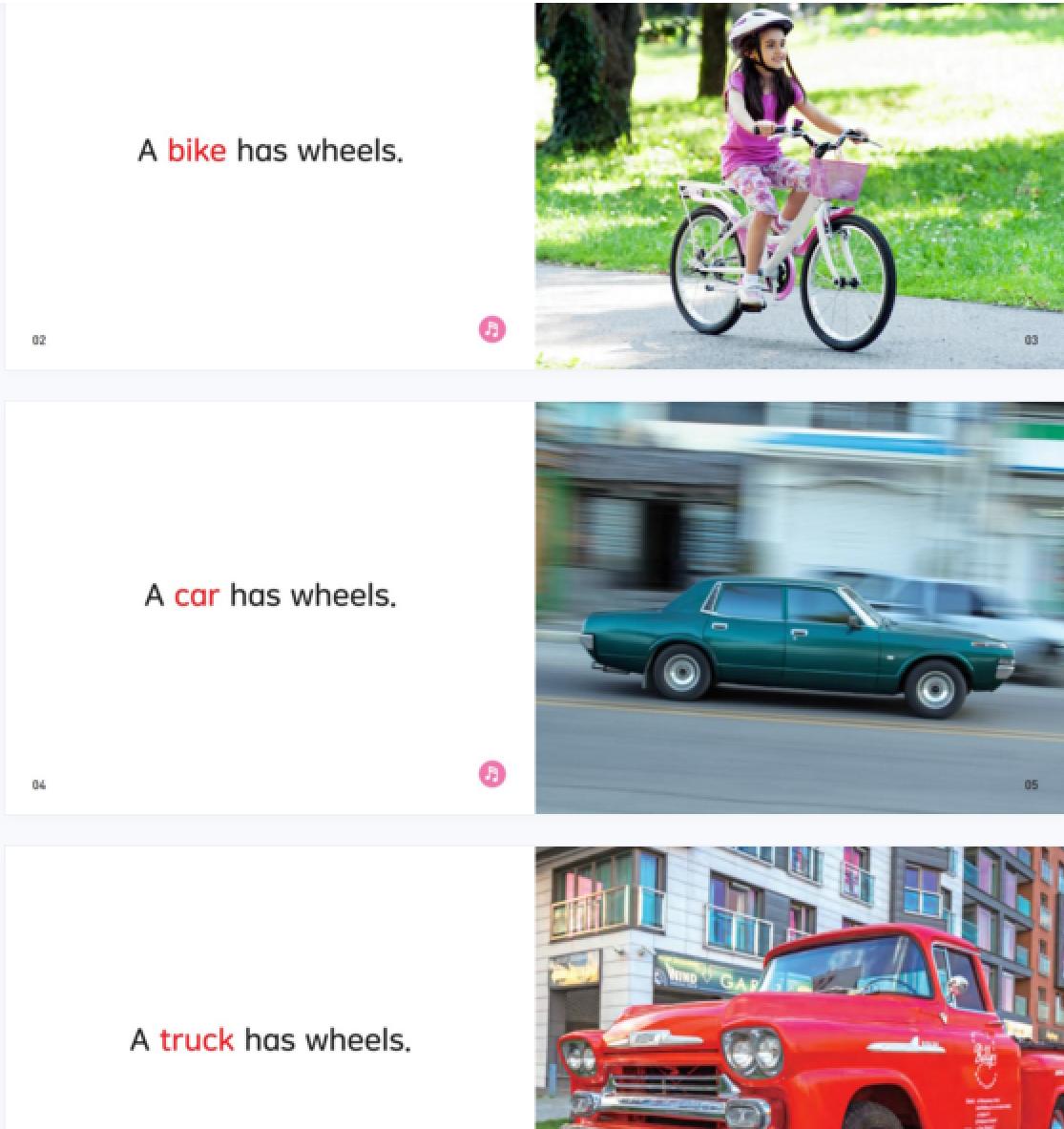Play audio for the car sentence
The height and width of the screenshot is (1129, 1064).
pos(491,774)
